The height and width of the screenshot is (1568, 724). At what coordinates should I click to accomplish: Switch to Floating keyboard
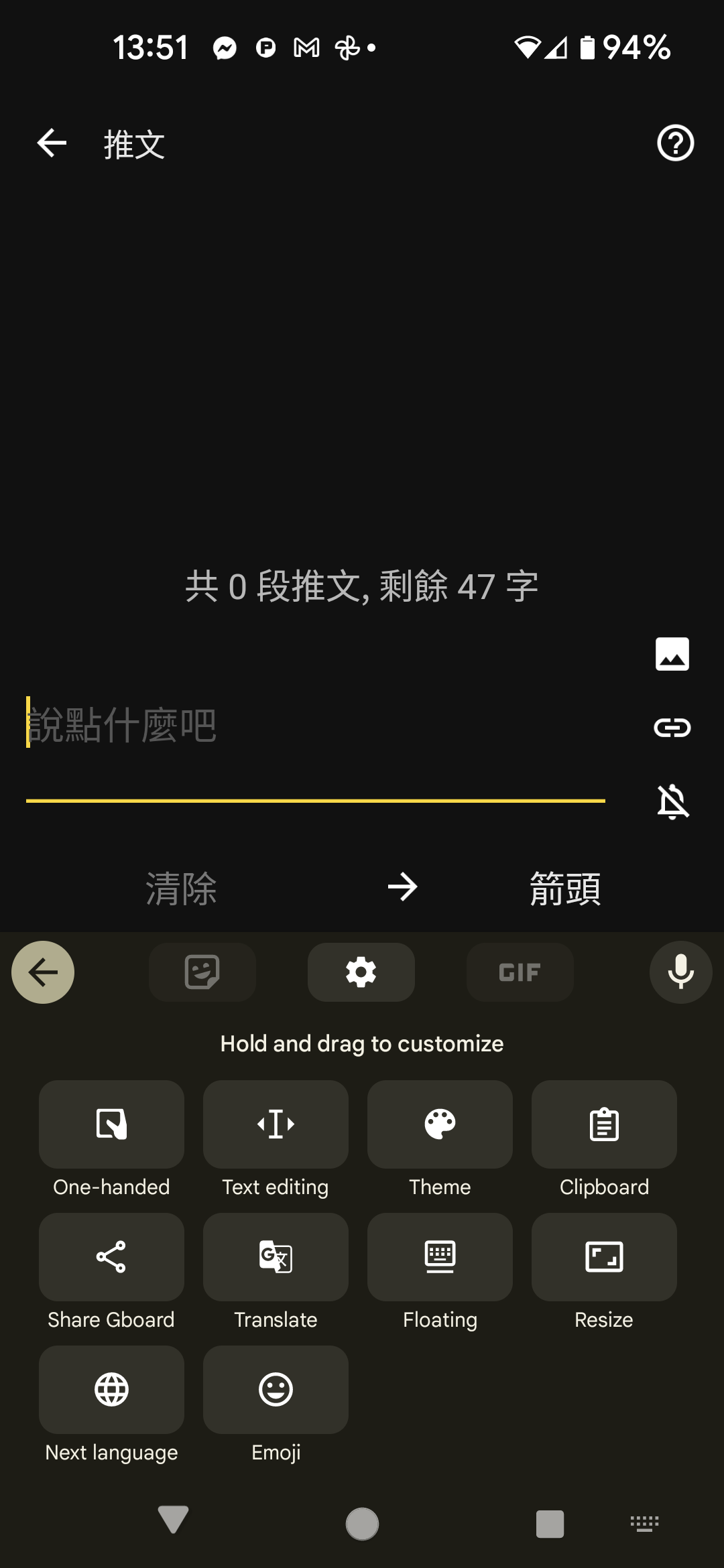(440, 1257)
